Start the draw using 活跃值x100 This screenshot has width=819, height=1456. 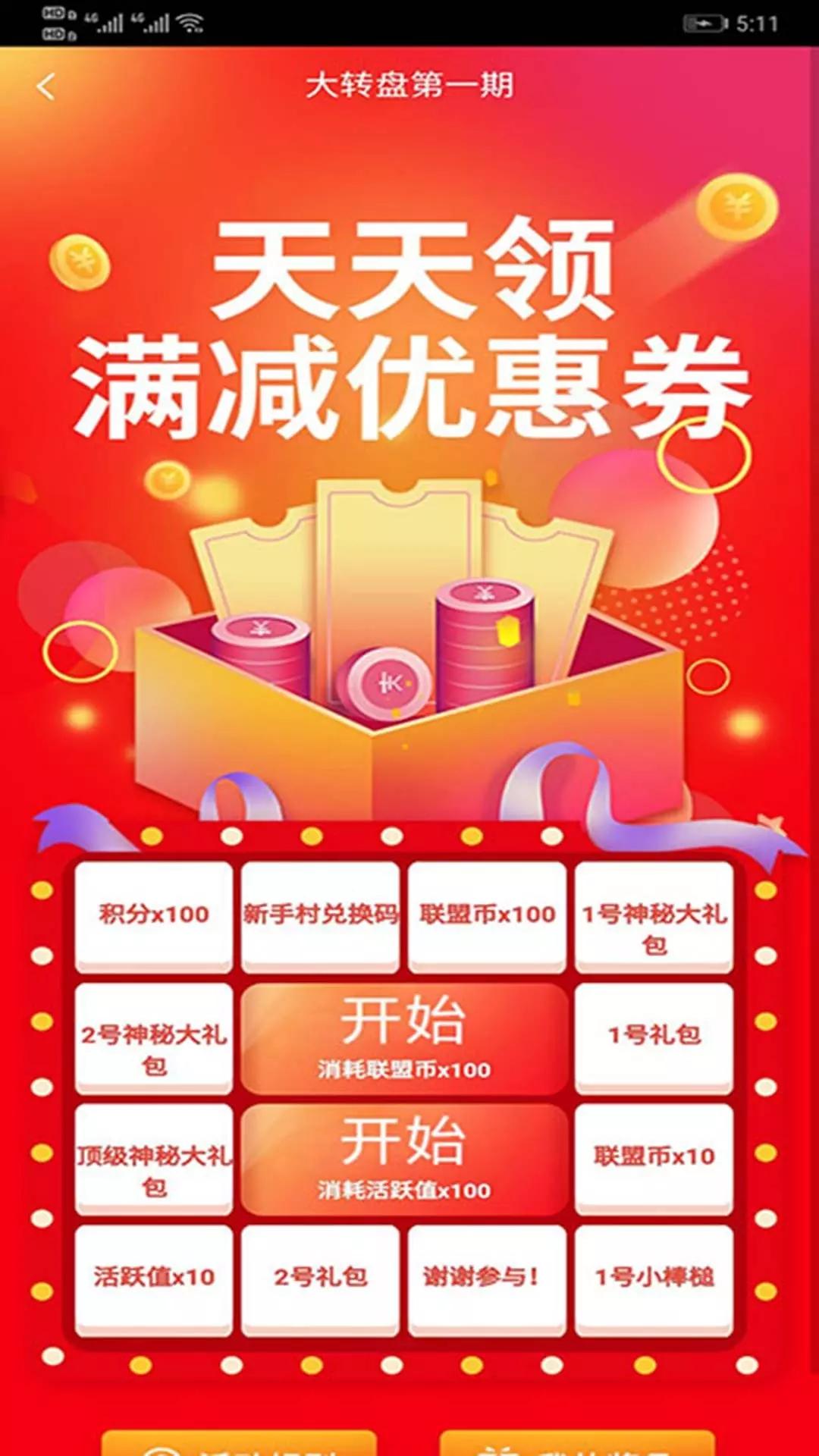coord(403,1158)
